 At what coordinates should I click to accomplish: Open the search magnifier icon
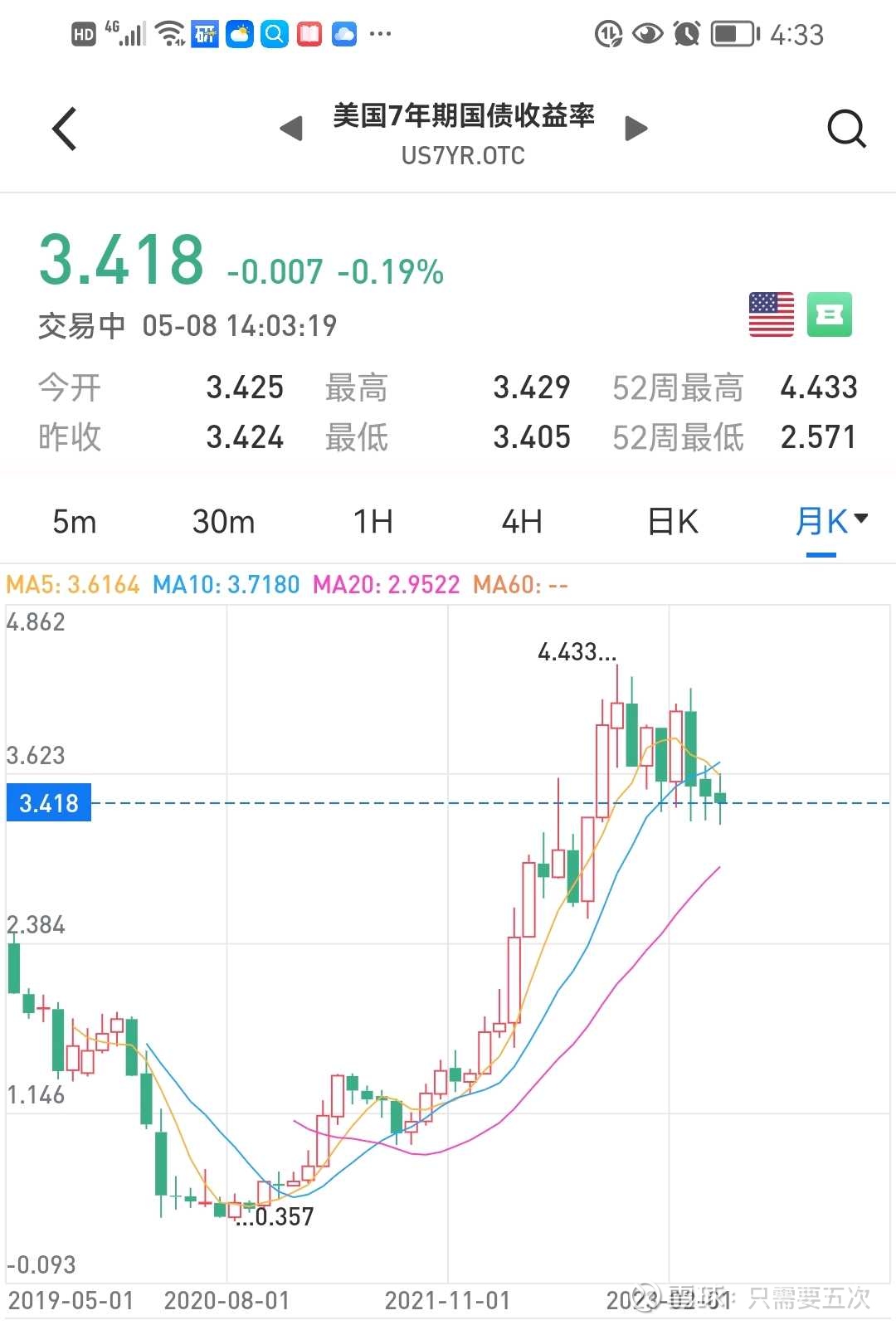click(x=845, y=129)
